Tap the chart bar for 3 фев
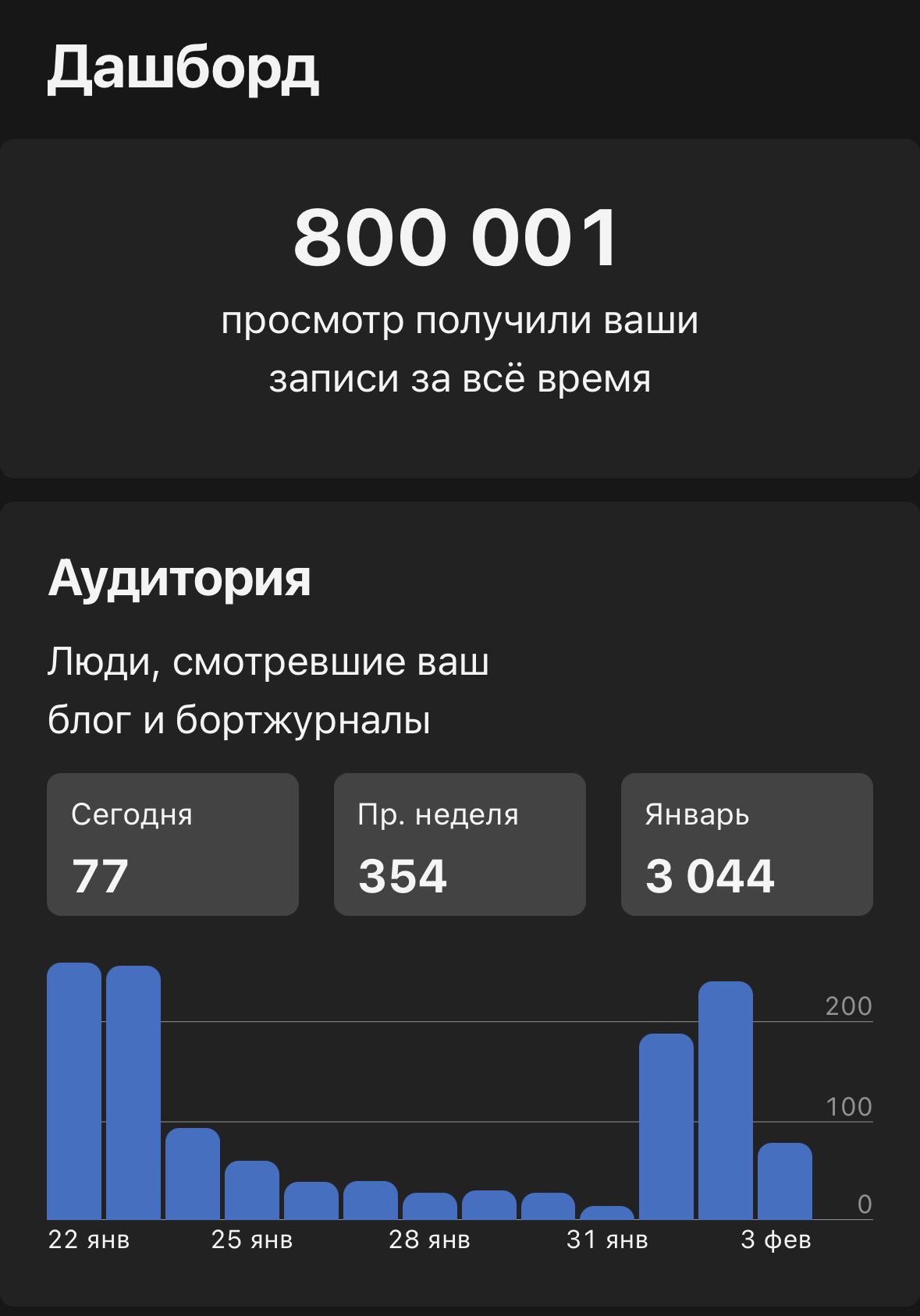Image resolution: width=920 pixels, height=1316 pixels. point(784,1182)
